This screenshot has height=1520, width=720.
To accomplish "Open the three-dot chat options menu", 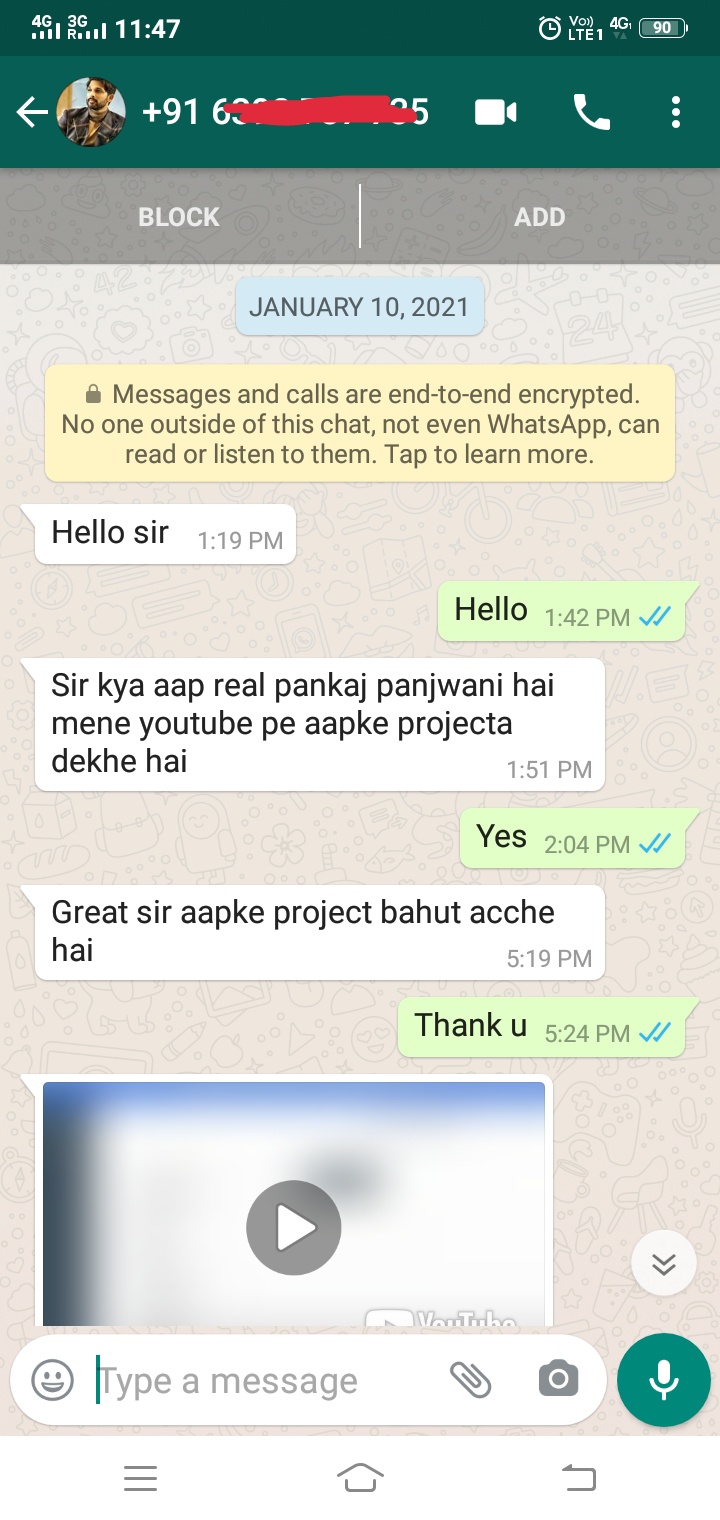I will pyautogui.click(x=676, y=112).
